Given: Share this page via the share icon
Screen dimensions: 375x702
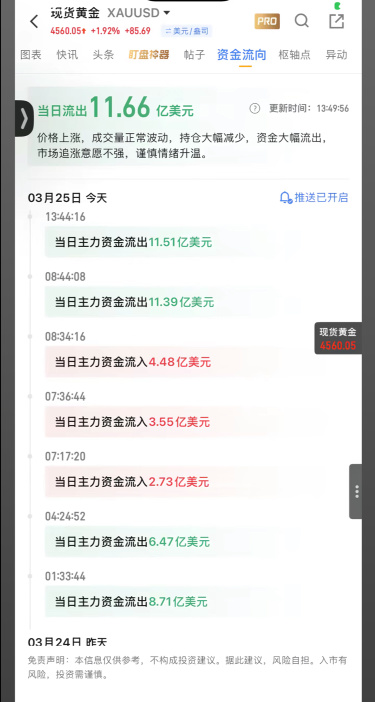Looking at the screenshot, I should pyautogui.click(x=337, y=21).
